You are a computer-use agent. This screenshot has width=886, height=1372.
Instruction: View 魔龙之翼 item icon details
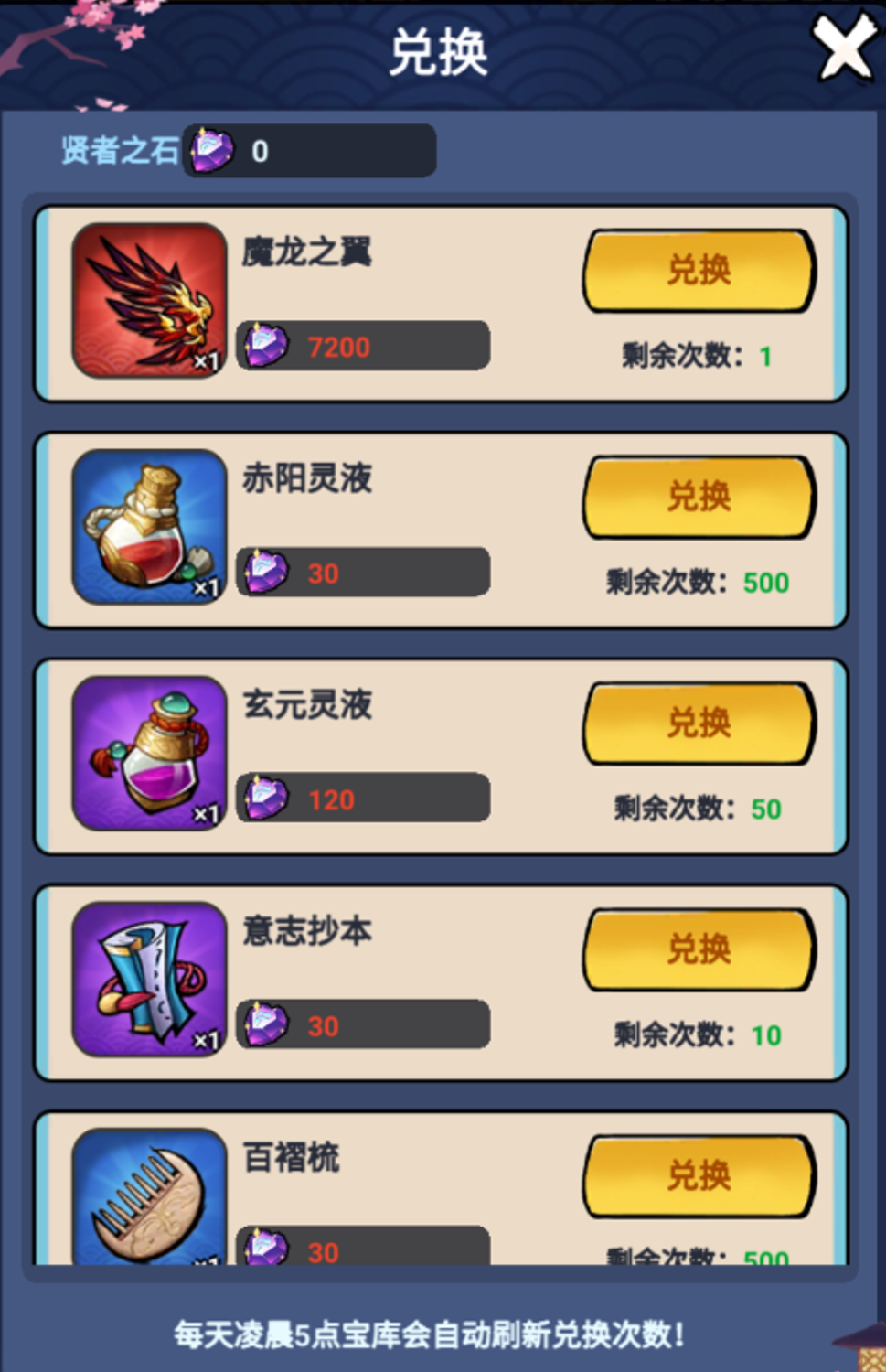(149, 300)
